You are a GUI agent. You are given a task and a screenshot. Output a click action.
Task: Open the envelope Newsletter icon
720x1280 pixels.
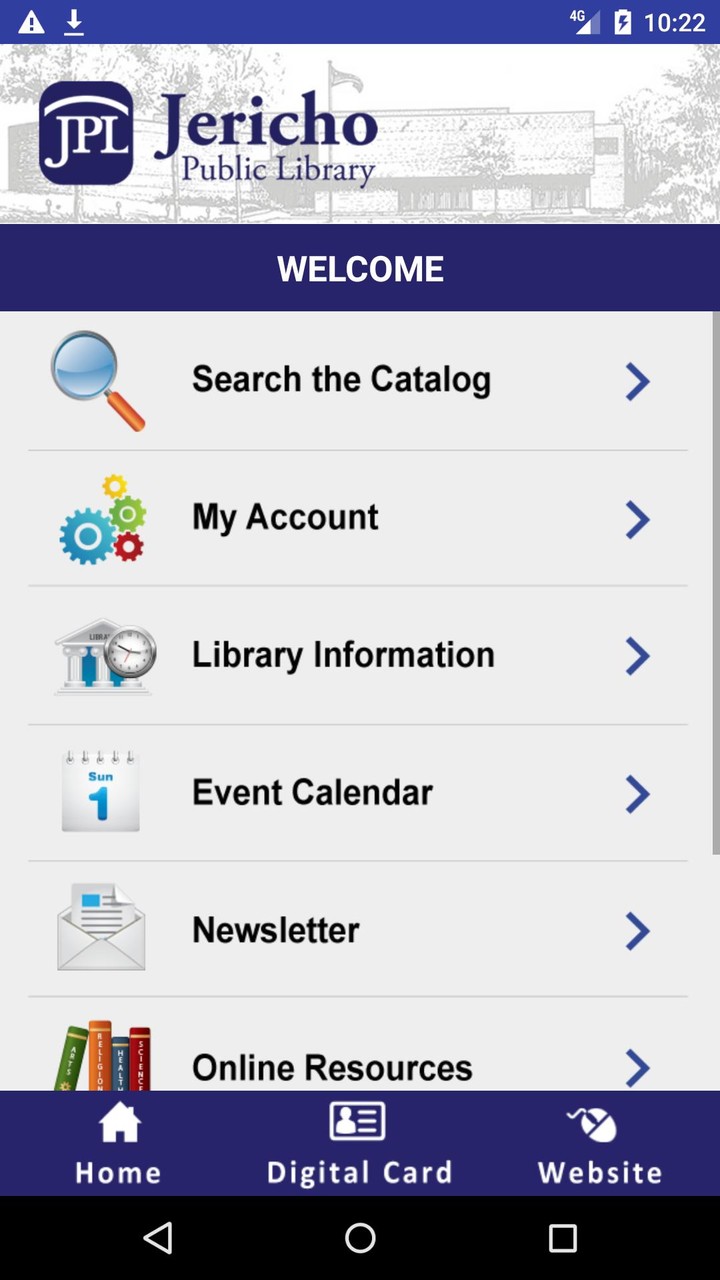[100, 930]
